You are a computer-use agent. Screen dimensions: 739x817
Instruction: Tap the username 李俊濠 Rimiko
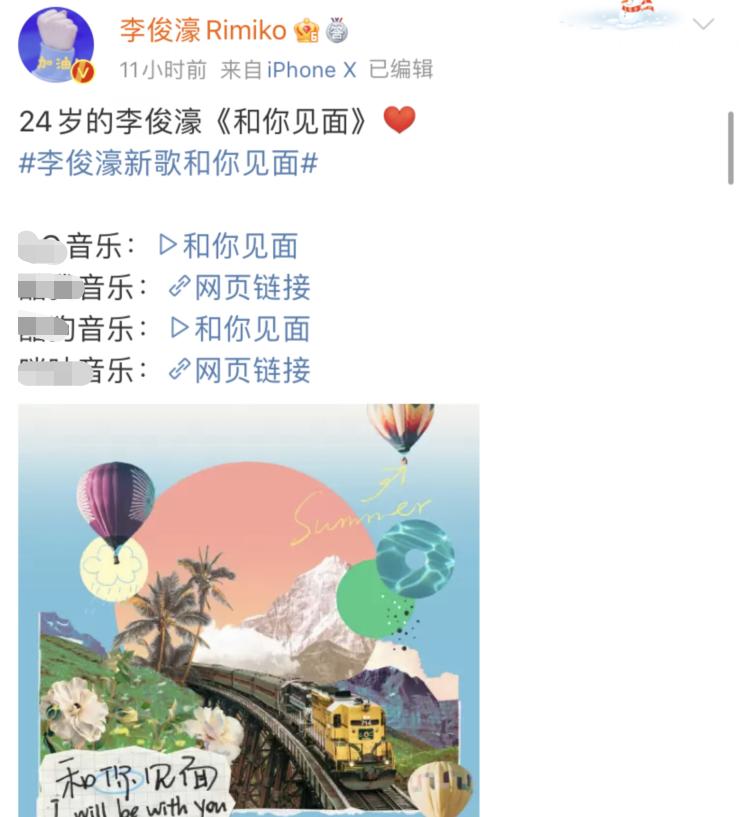tap(203, 30)
